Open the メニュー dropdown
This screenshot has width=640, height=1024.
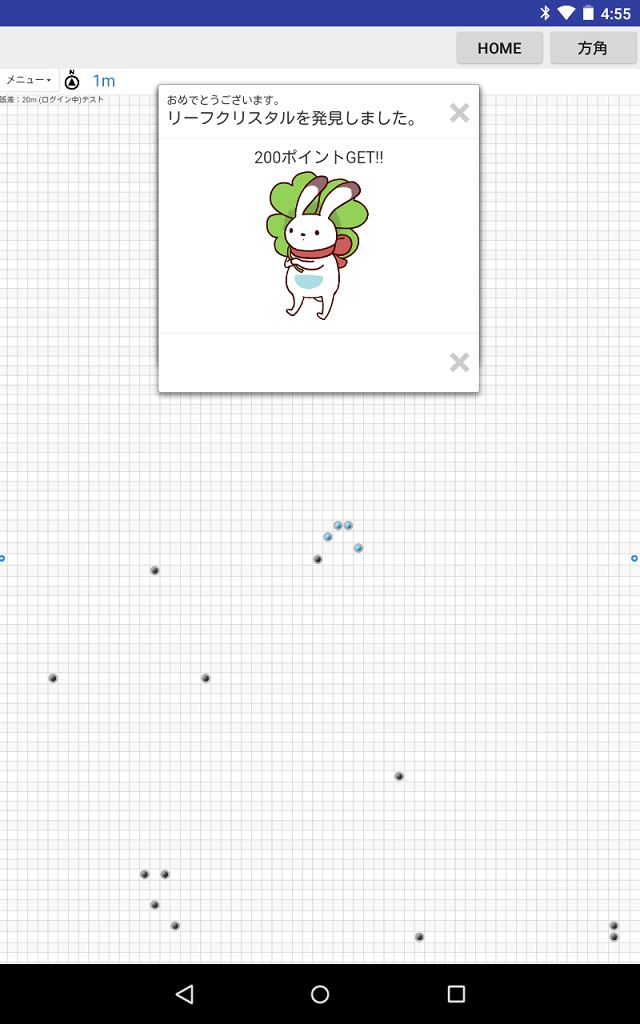pos(28,80)
